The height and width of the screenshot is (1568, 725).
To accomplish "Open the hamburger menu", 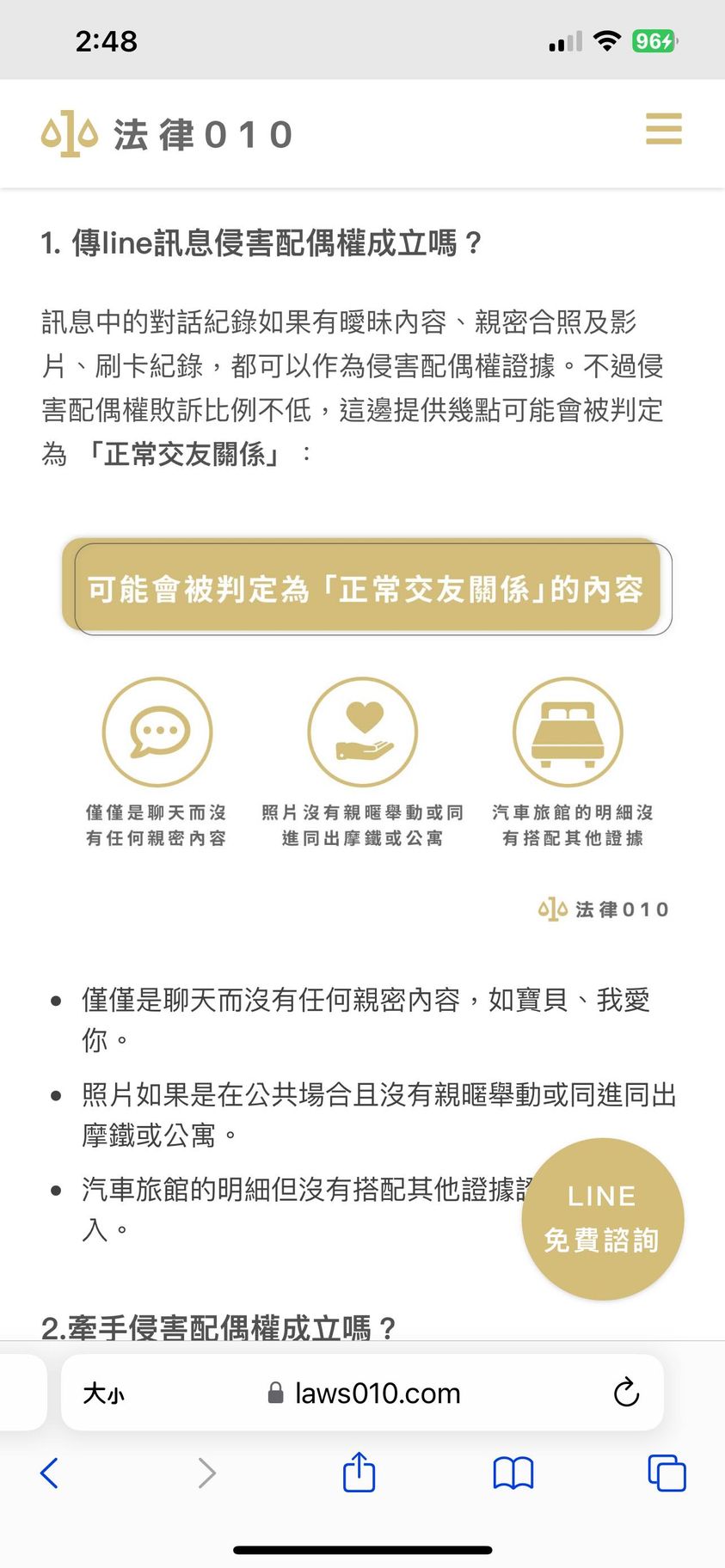I will point(663,129).
